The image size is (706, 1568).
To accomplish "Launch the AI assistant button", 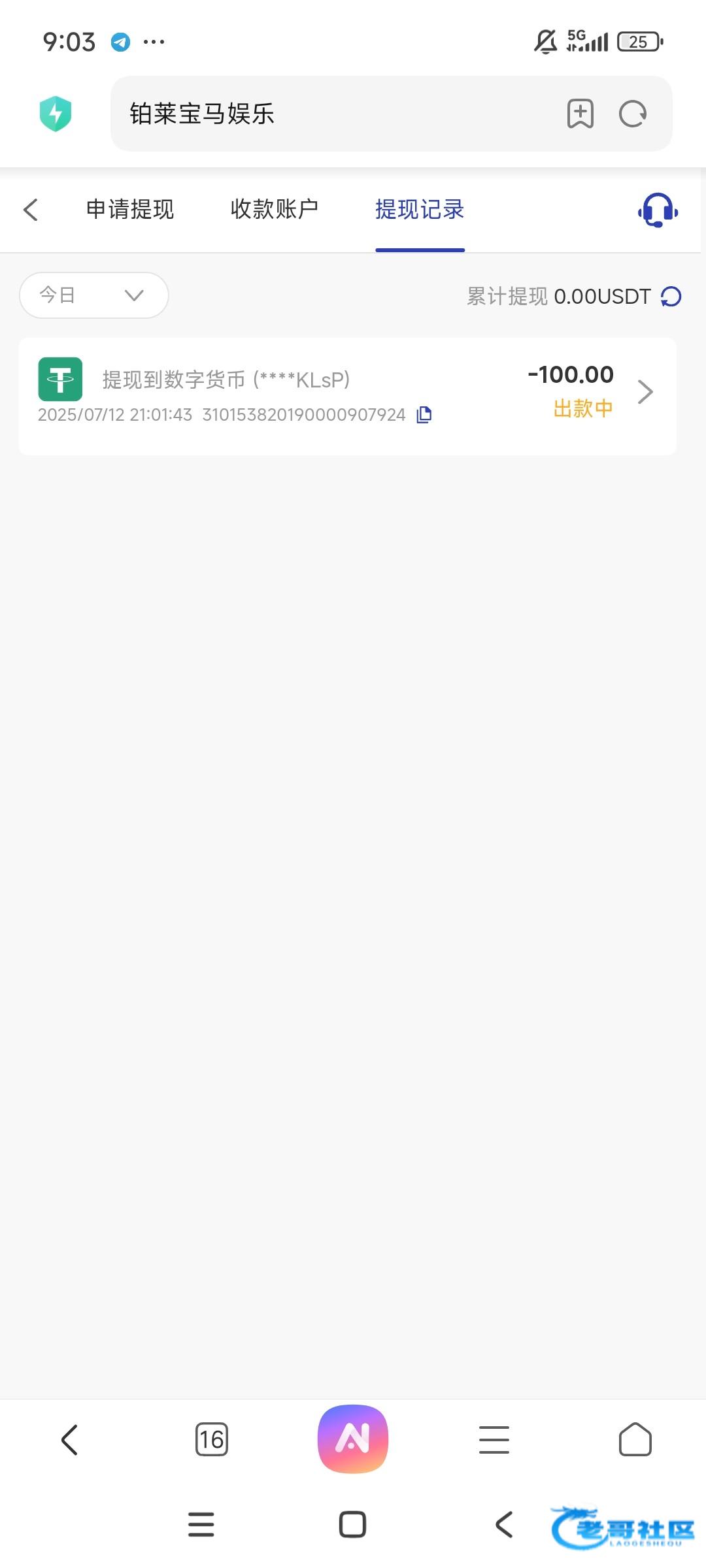I will pyautogui.click(x=353, y=1439).
